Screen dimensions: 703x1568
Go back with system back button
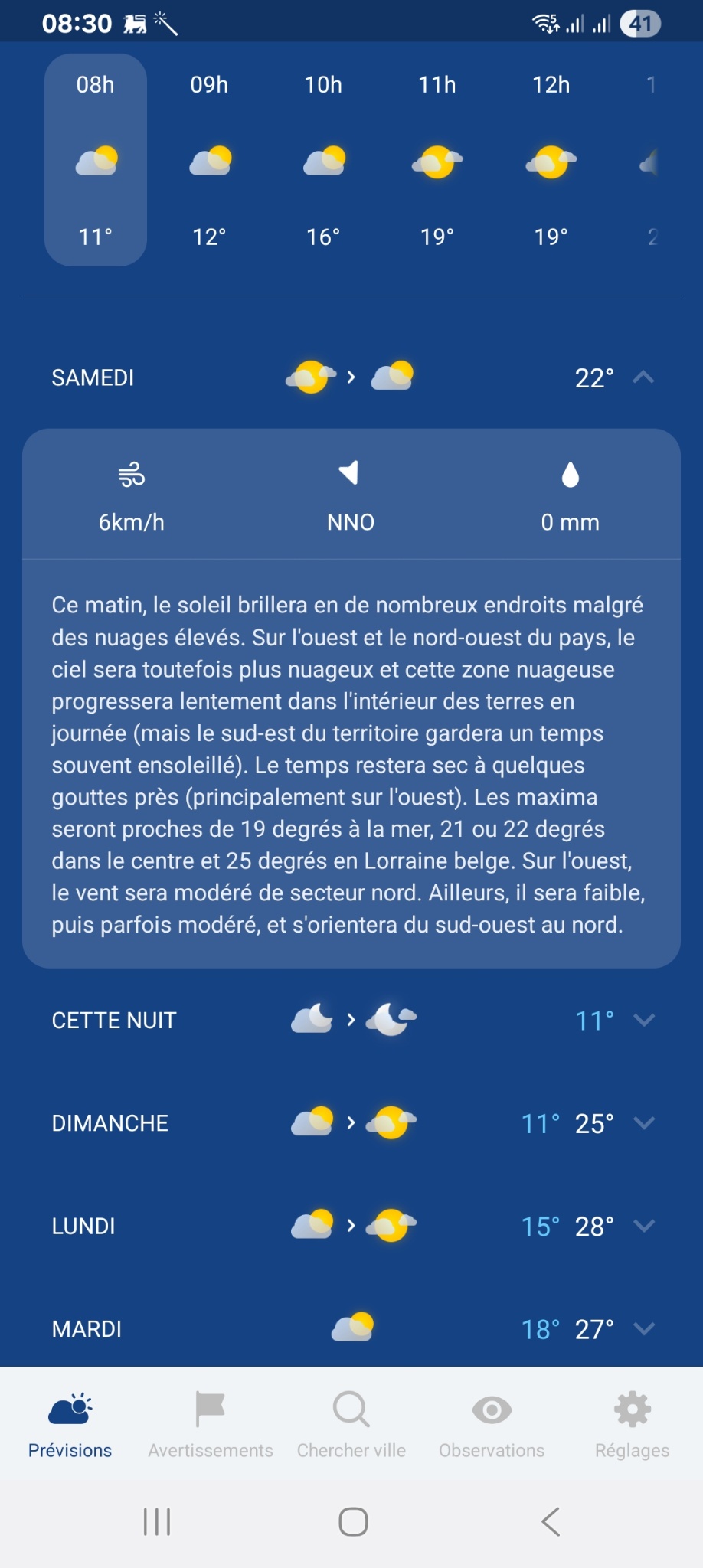pyautogui.click(x=551, y=1521)
